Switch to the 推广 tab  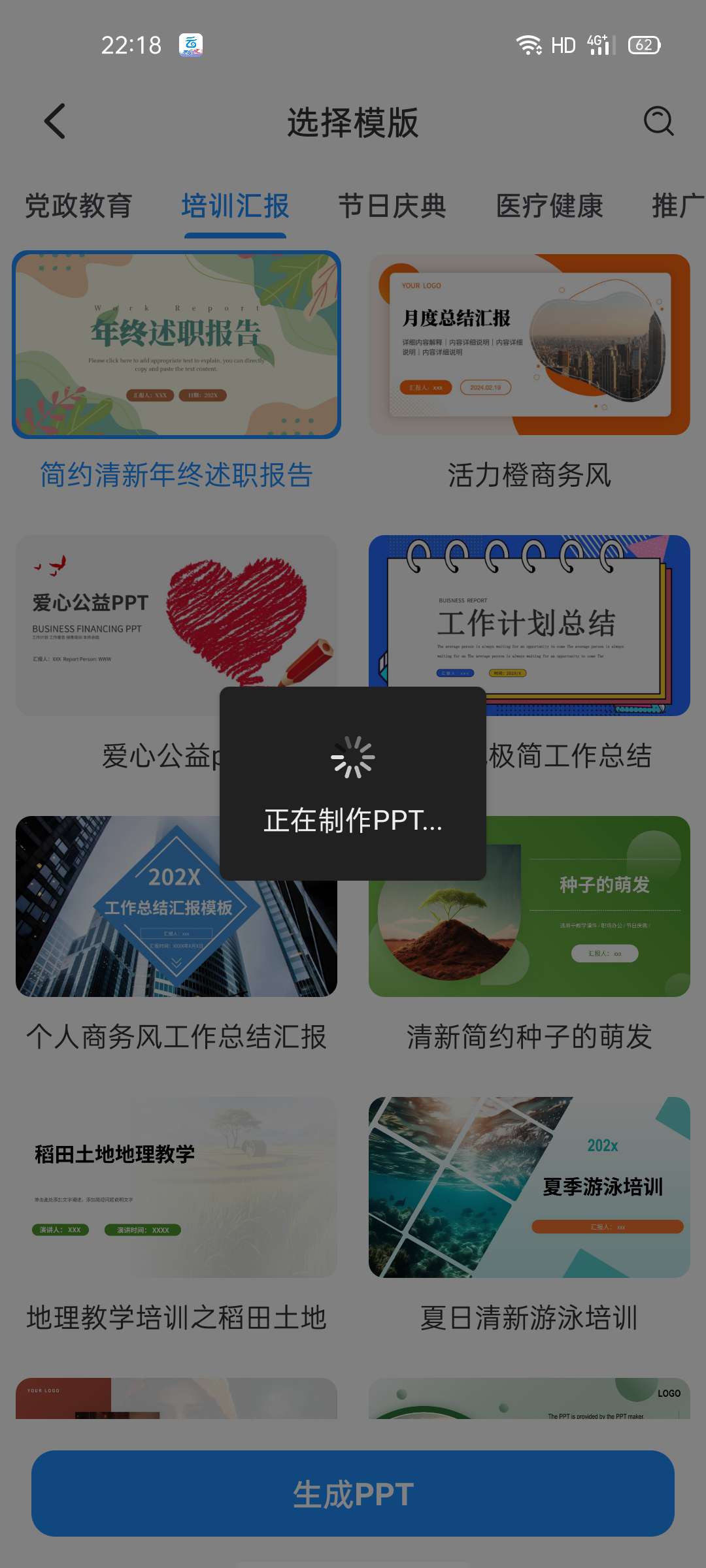pos(677,206)
